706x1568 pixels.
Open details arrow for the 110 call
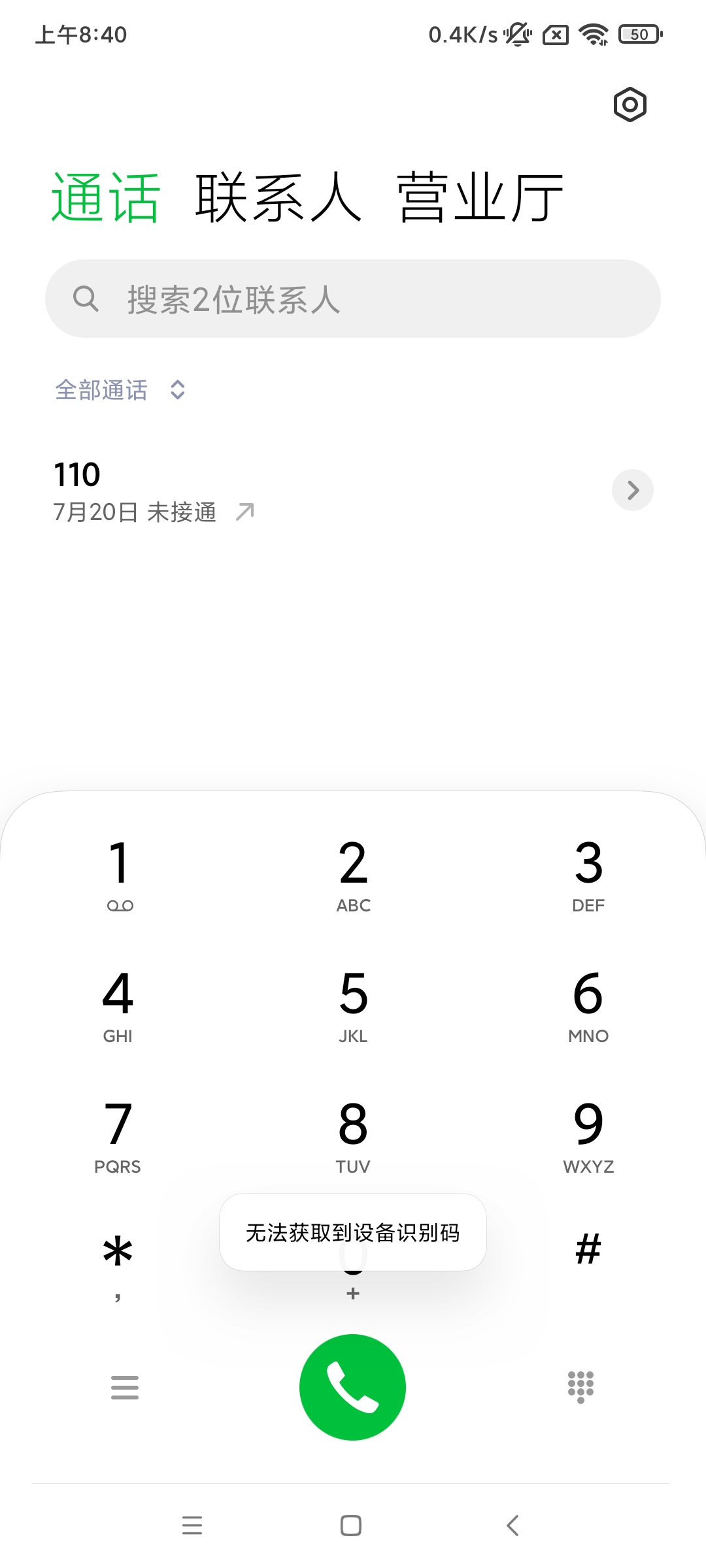632,490
